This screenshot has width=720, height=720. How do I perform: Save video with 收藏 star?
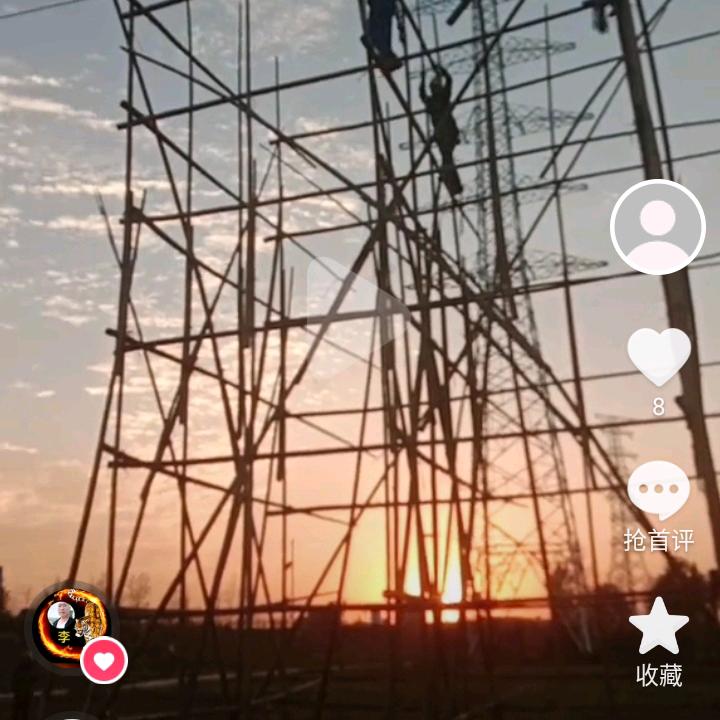point(658,627)
